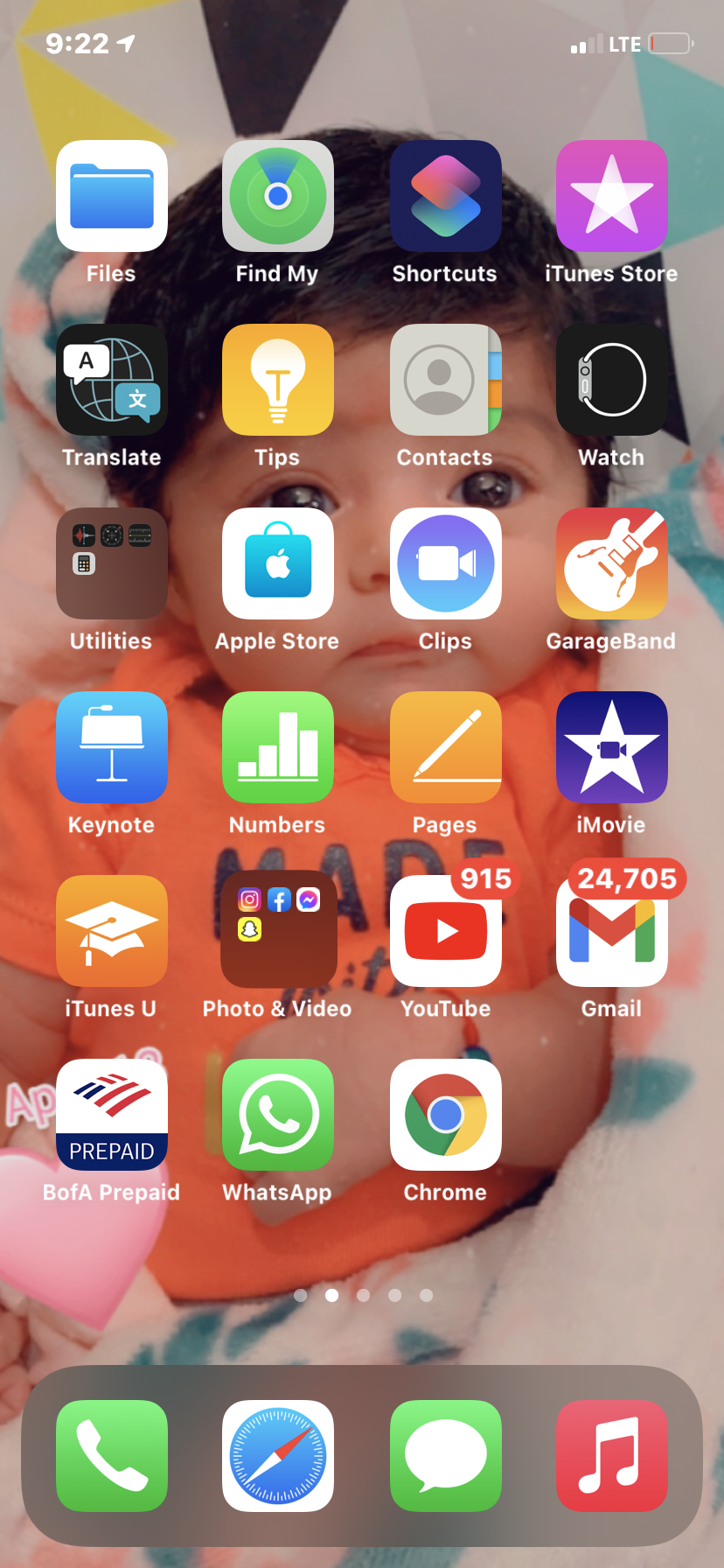724x1568 pixels.
Task: Open the Photo & Video folder
Action: (278, 931)
